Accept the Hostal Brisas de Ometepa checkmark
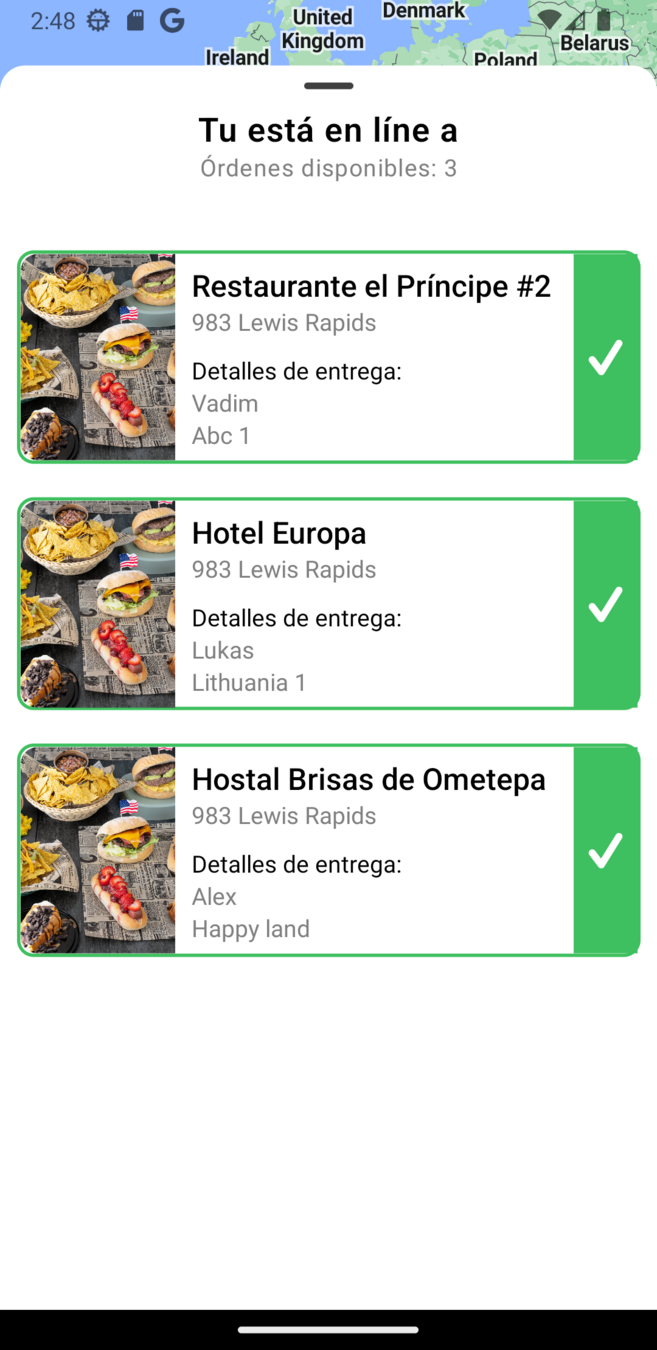The width and height of the screenshot is (657, 1350). [x=606, y=850]
